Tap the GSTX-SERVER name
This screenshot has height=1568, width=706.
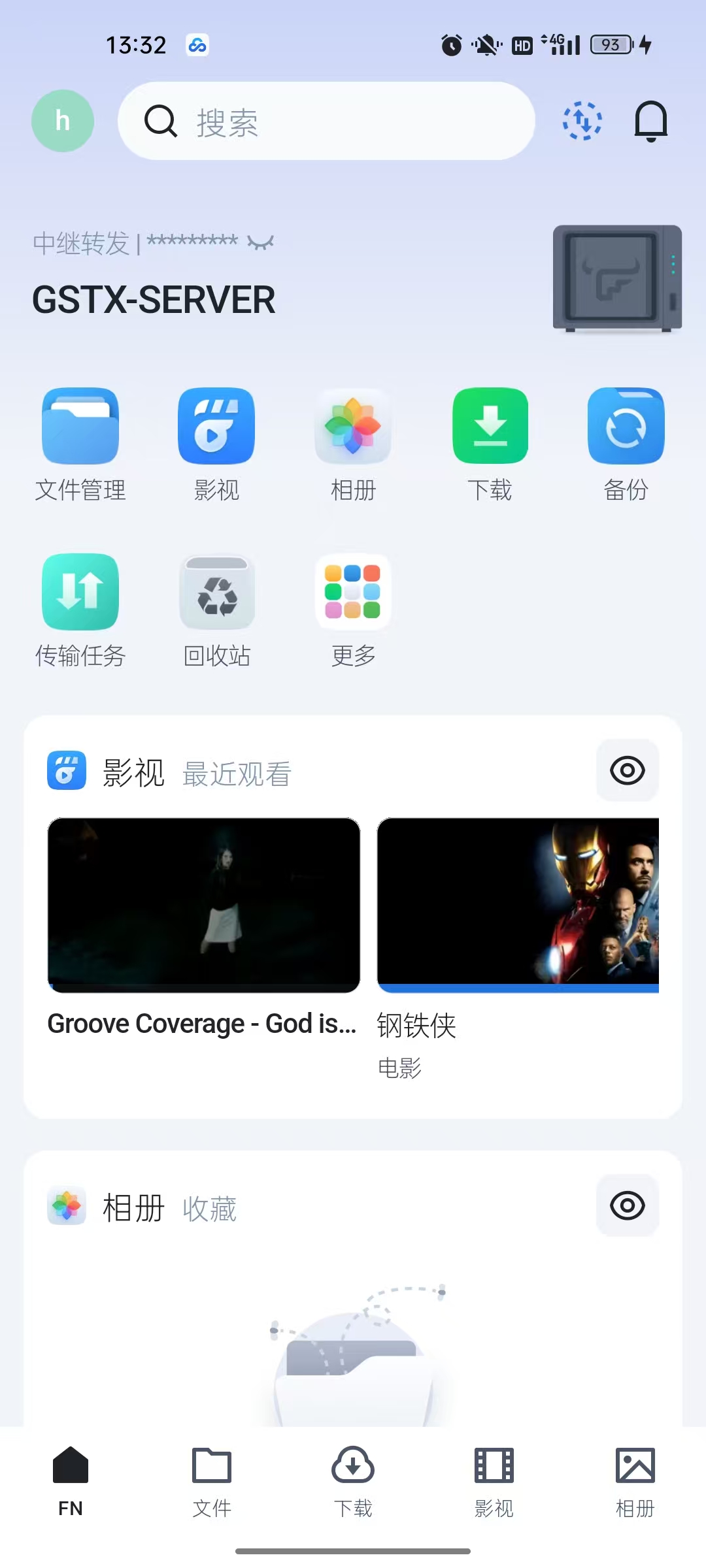click(x=154, y=299)
